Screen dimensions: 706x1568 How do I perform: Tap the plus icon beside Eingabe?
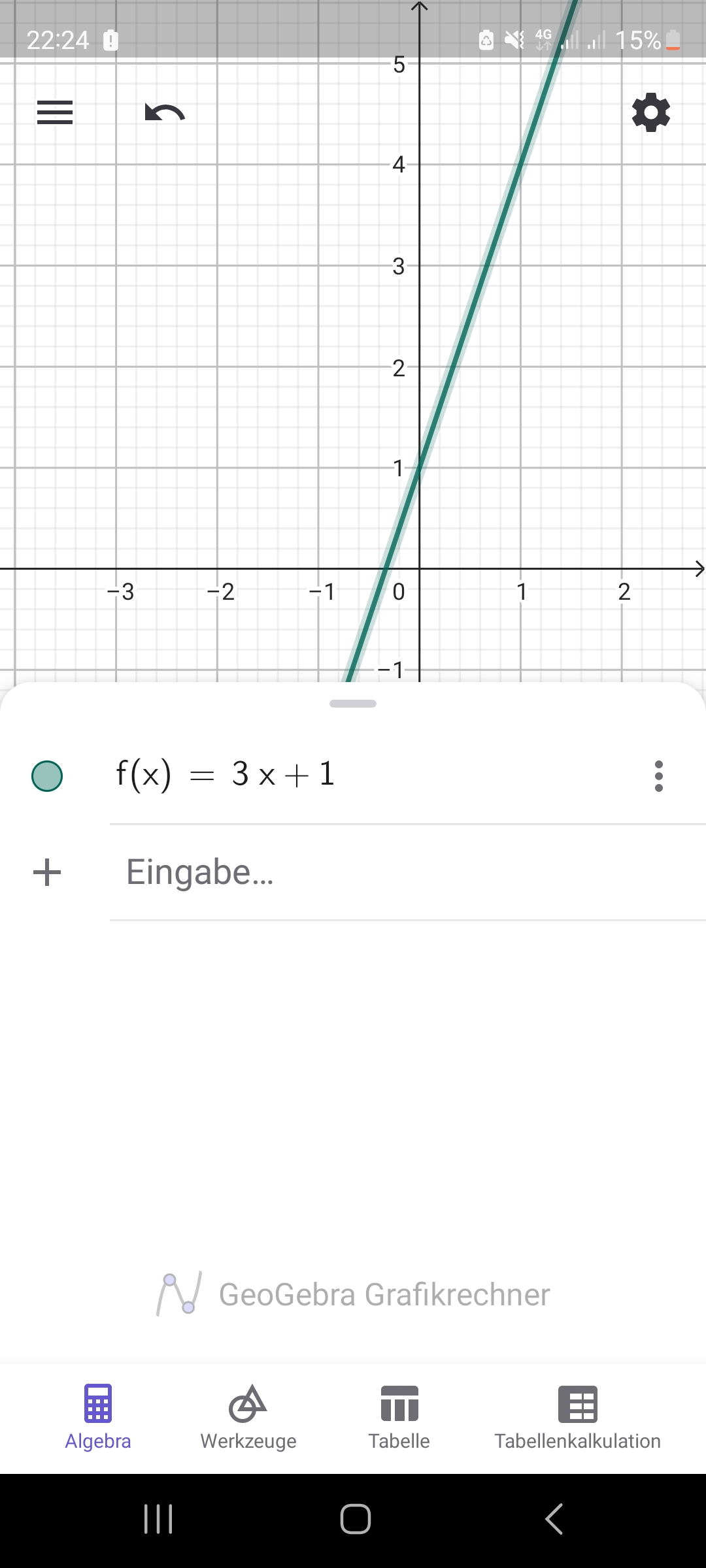pos(47,873)
